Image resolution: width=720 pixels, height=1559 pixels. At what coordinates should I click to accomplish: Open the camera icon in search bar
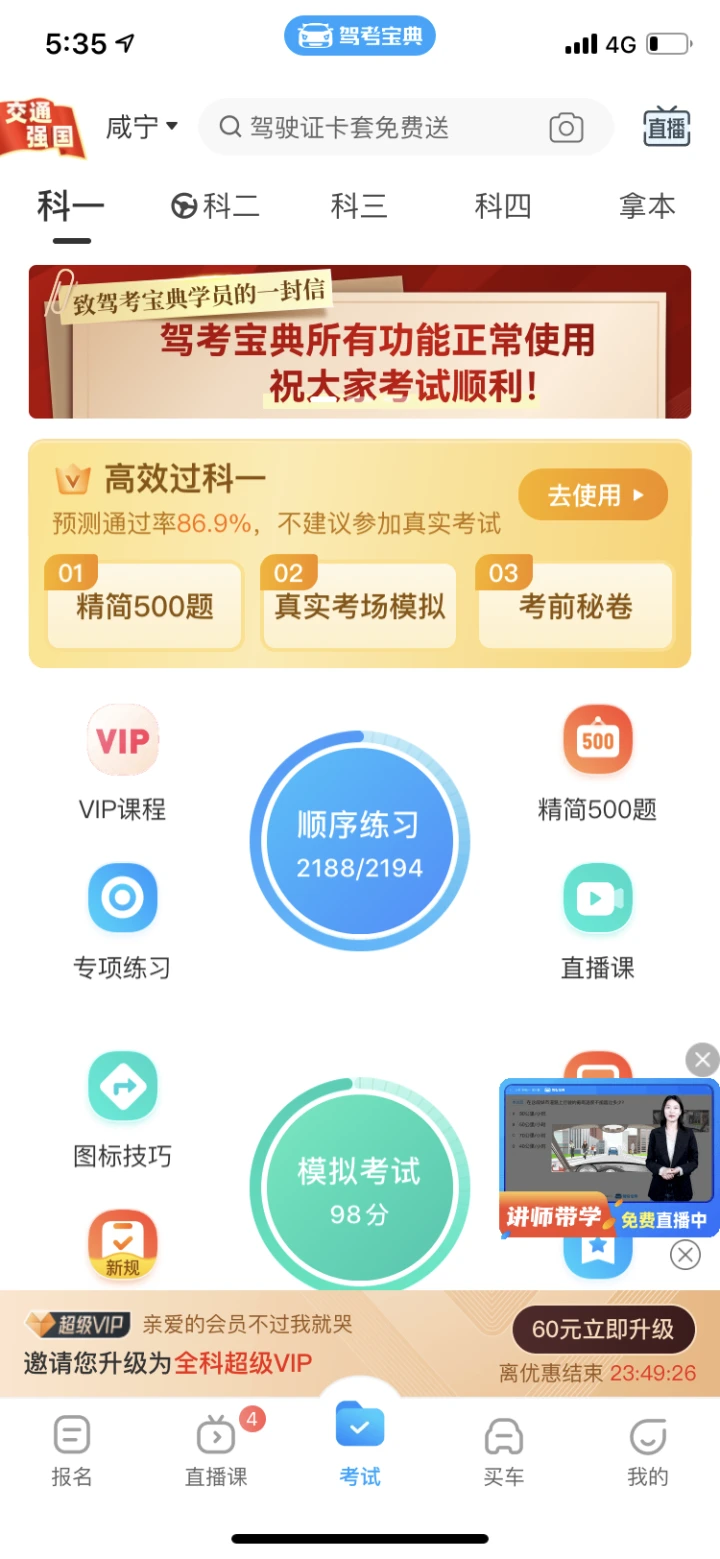pos(566,127)
